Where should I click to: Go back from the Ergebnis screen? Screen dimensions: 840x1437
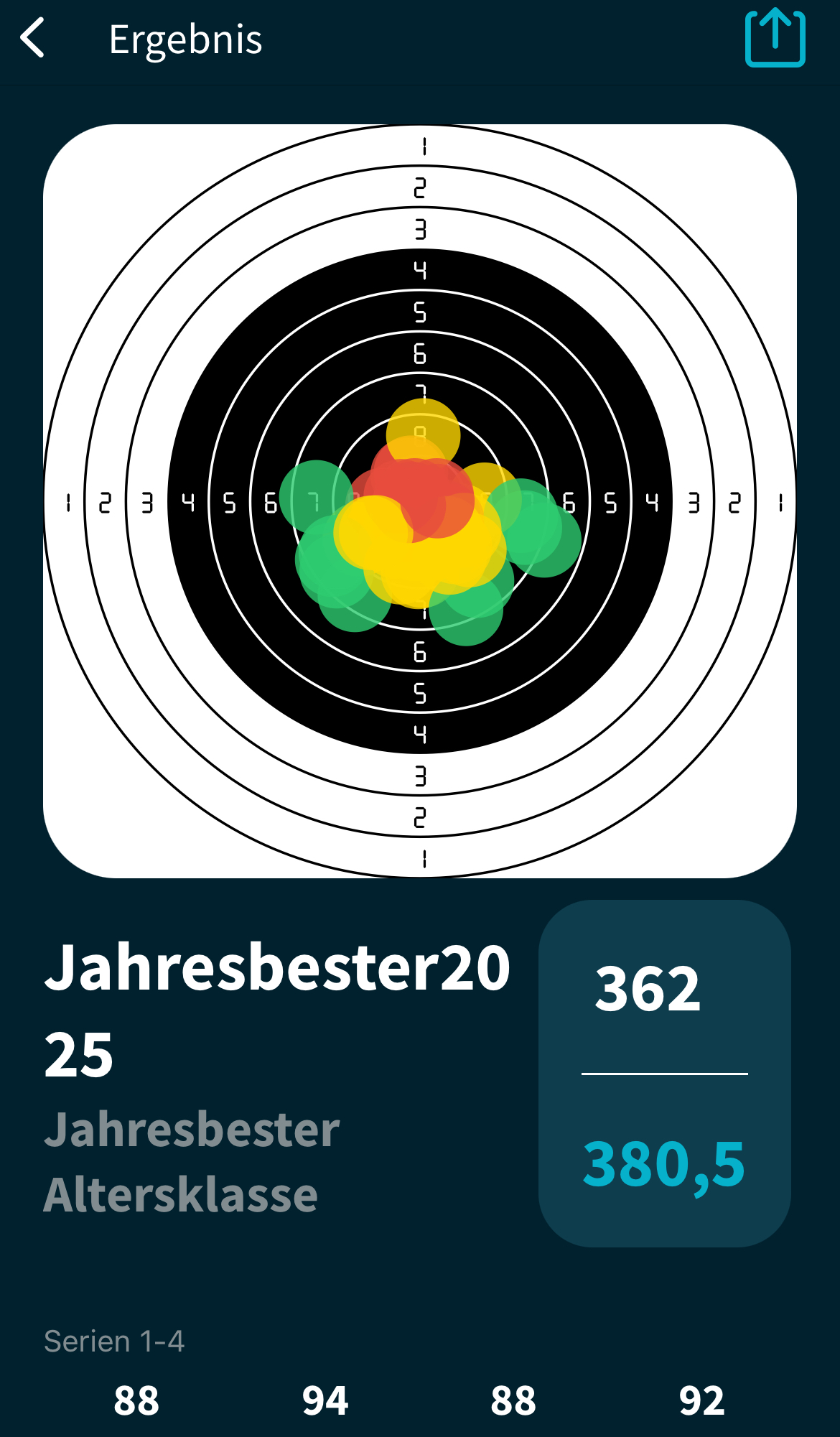point(33,38)
